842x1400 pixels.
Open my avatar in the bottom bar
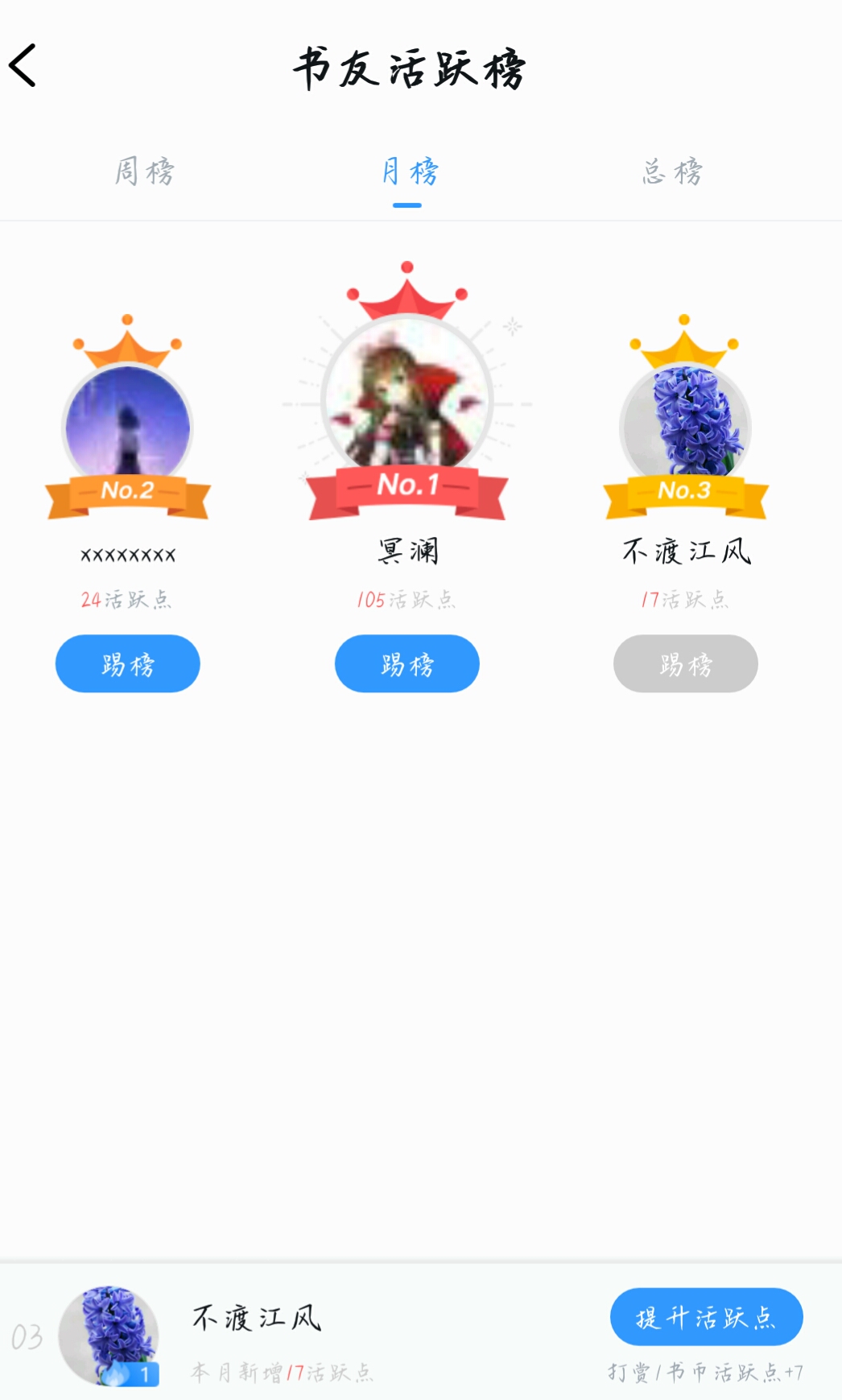coord(109,1336)
